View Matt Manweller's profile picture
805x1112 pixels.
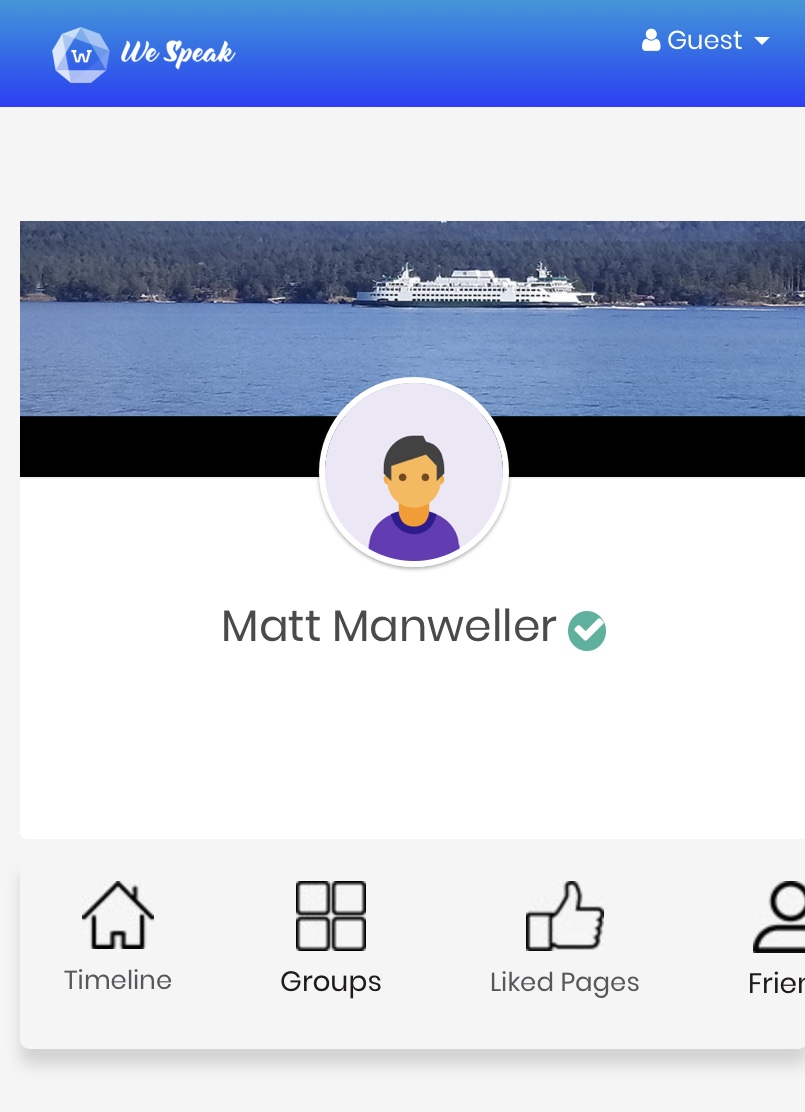pyautogui.click(x=414, y=473)
